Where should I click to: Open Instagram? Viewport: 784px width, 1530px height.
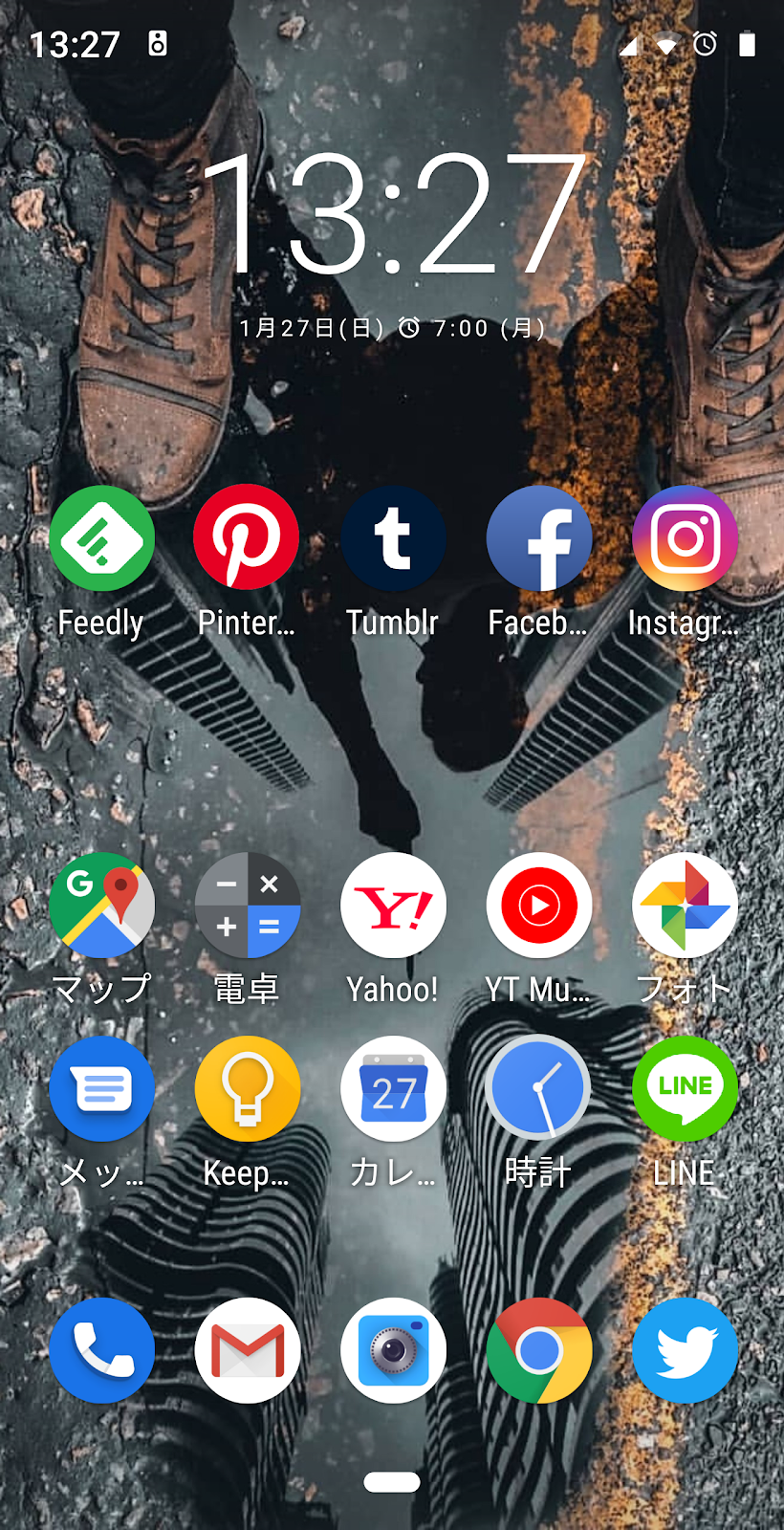(685, 538)
